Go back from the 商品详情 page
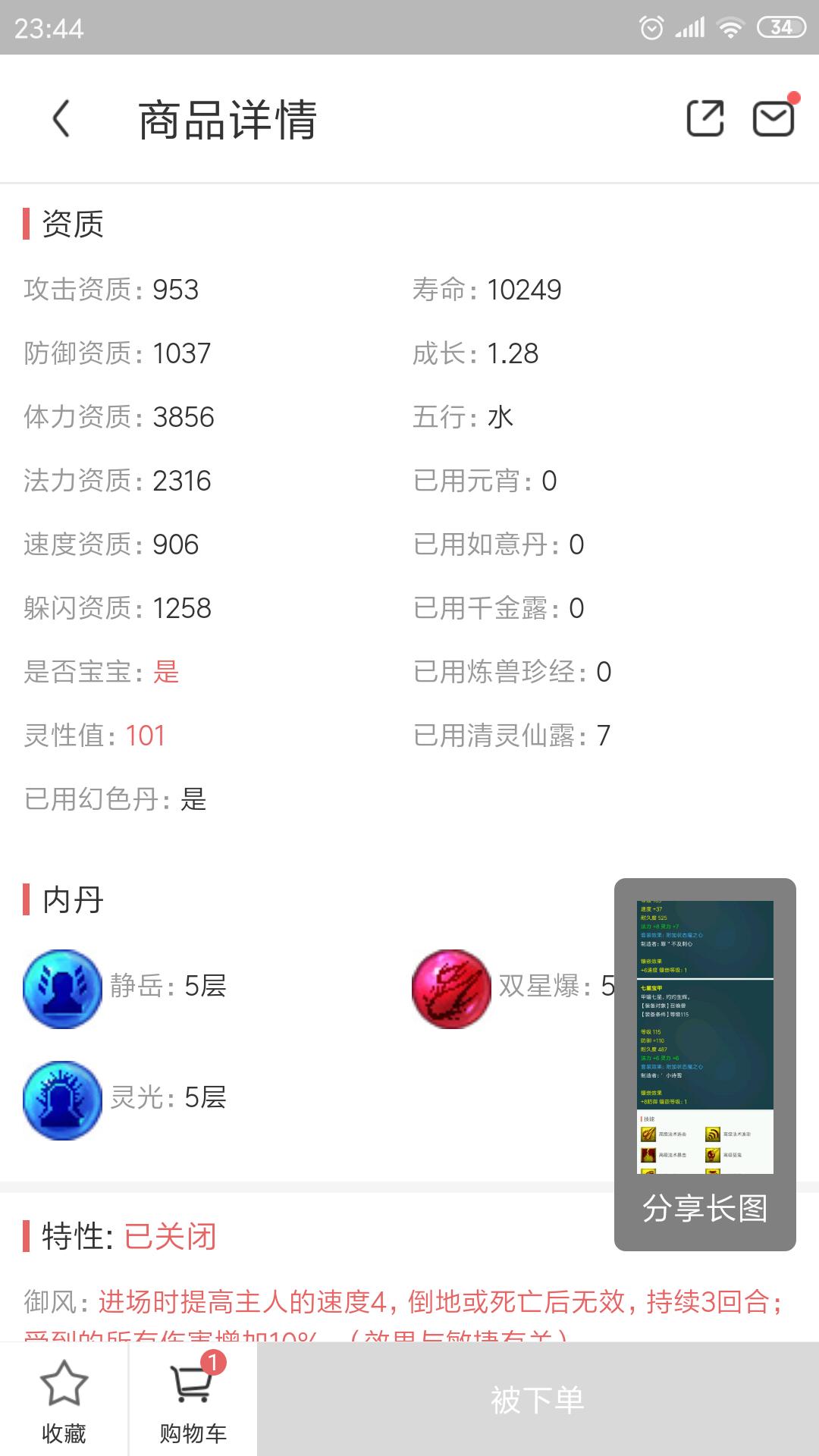Viewport: 819px width, 1456px height. pyautogui.click(x=62, y=119)
